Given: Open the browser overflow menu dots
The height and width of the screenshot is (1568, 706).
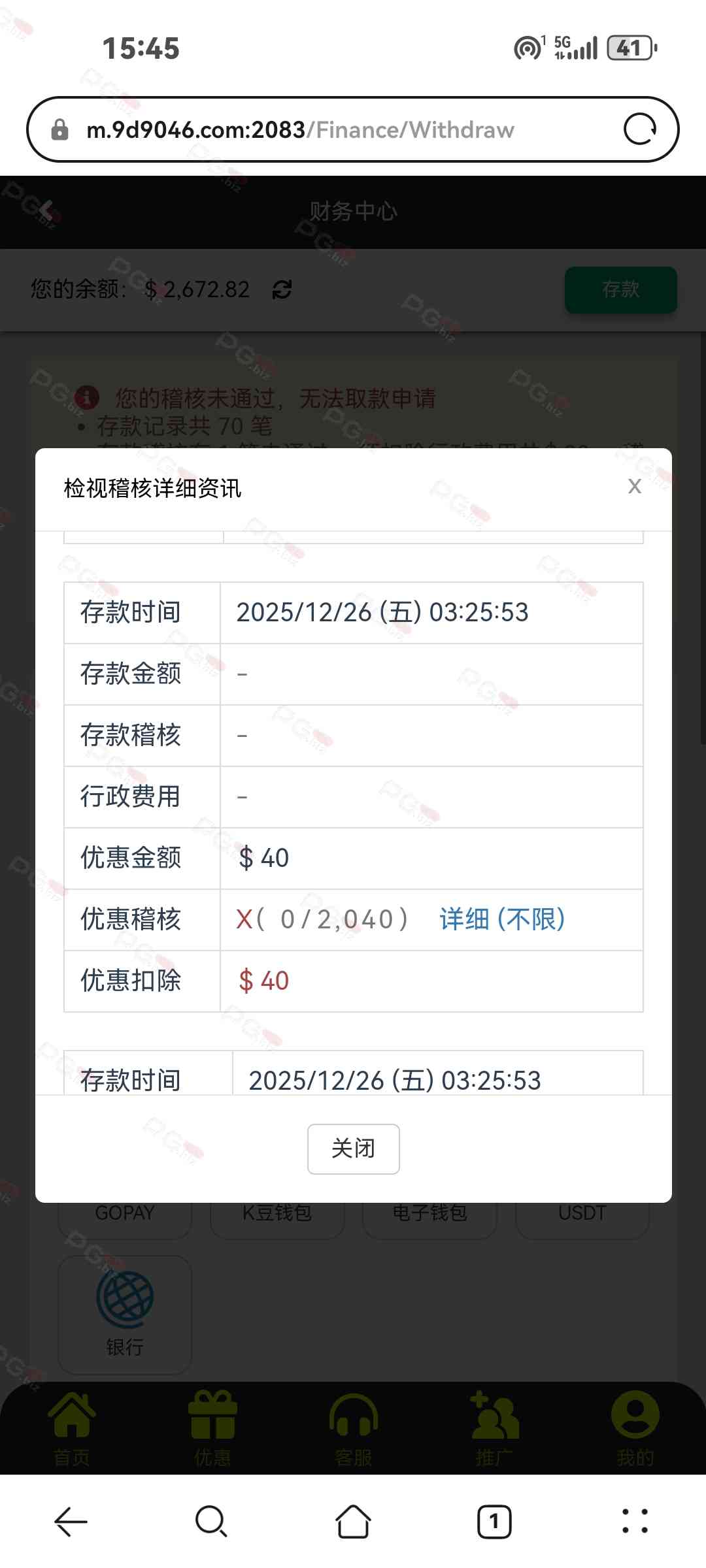Looking at the screenshot, I should click(x=635, y=1522).
